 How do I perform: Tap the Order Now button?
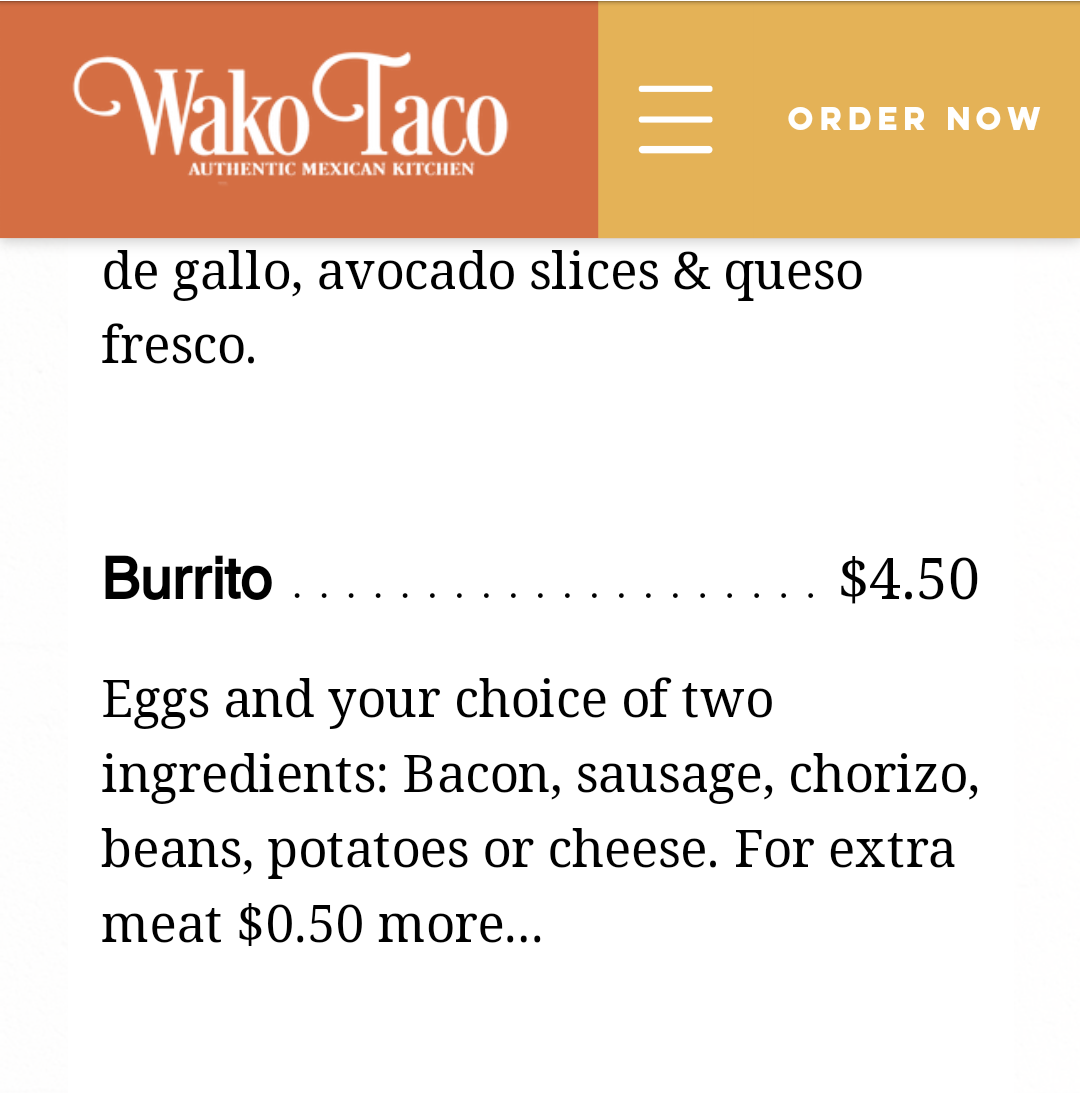point(914,119)
